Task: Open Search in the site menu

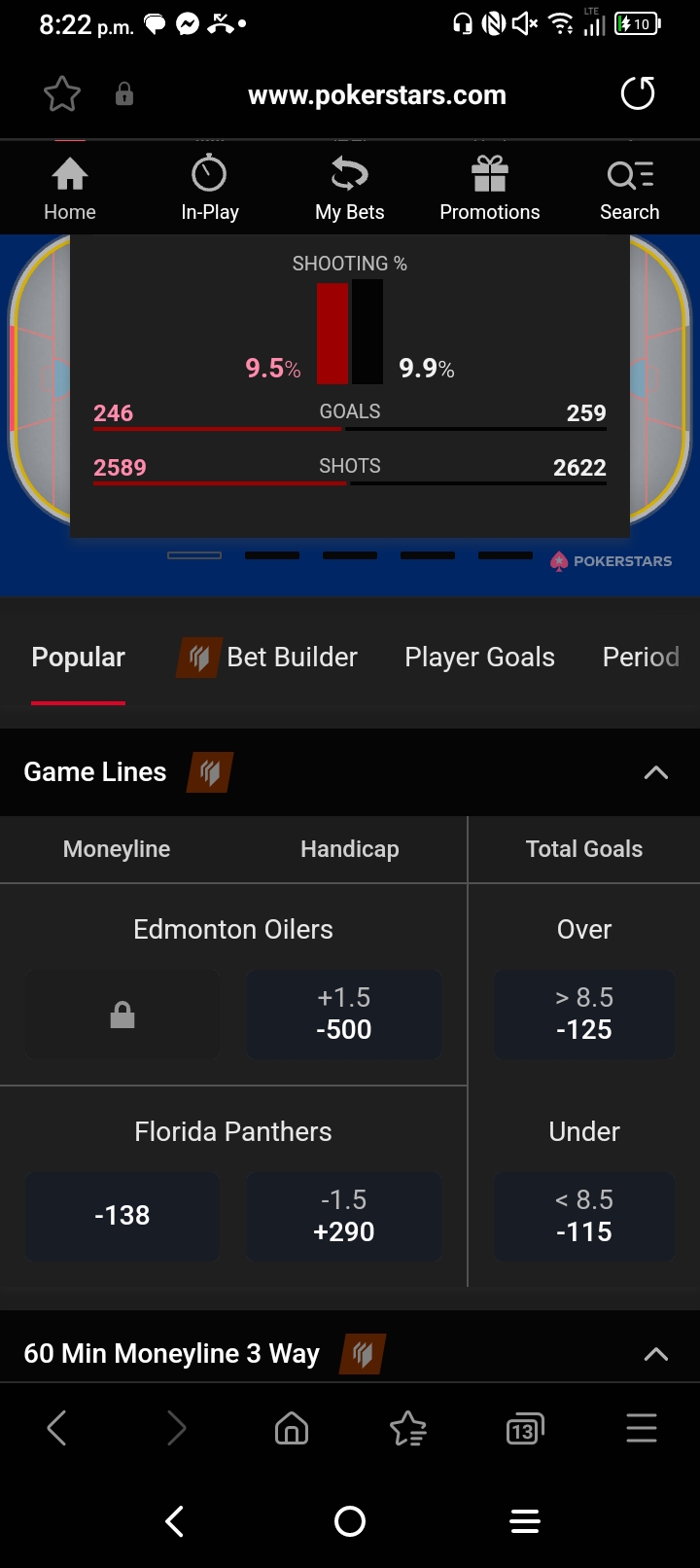Action: (630, 190)
